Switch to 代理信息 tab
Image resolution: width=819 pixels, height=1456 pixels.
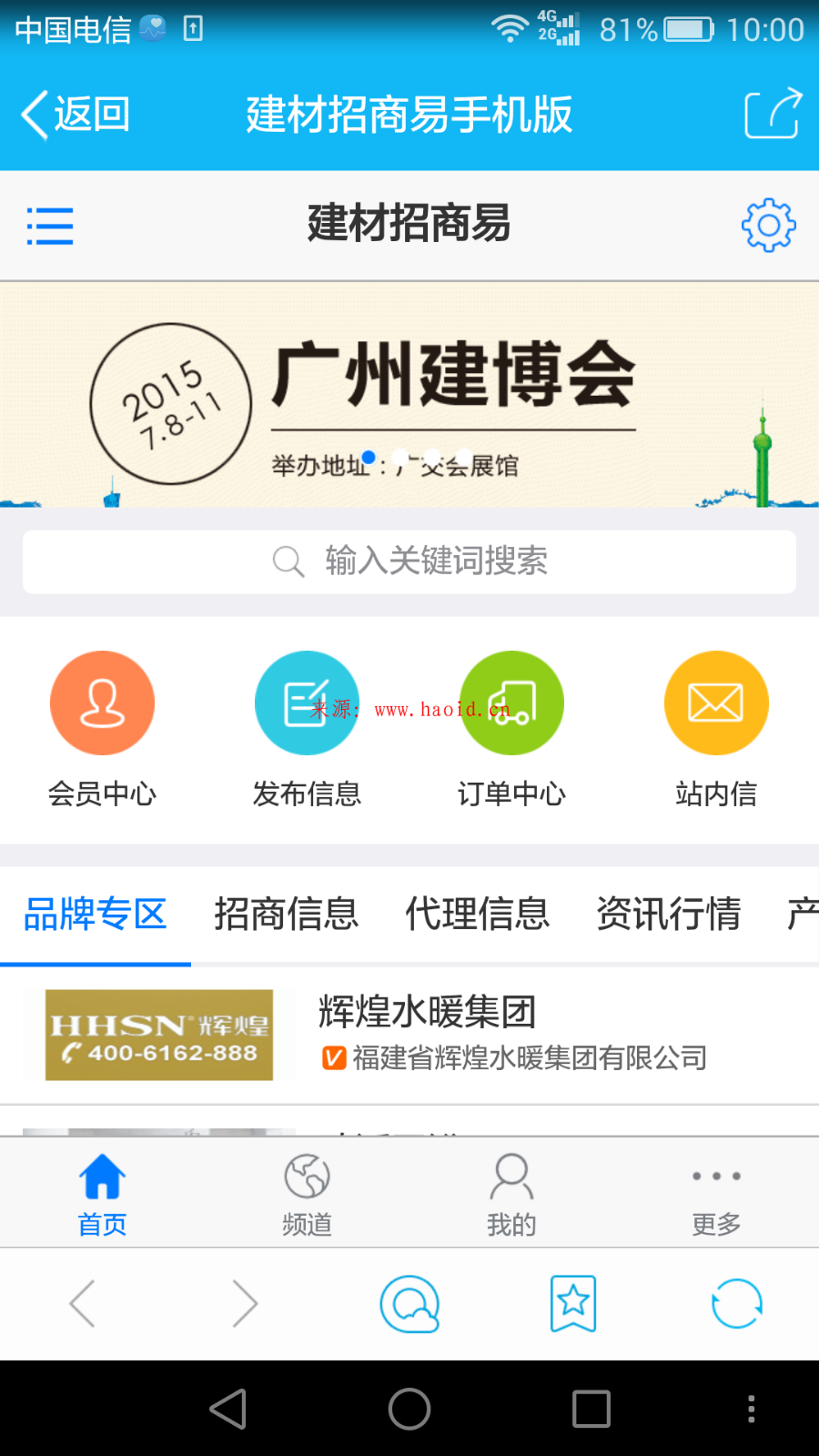click(x=478, y=915)
